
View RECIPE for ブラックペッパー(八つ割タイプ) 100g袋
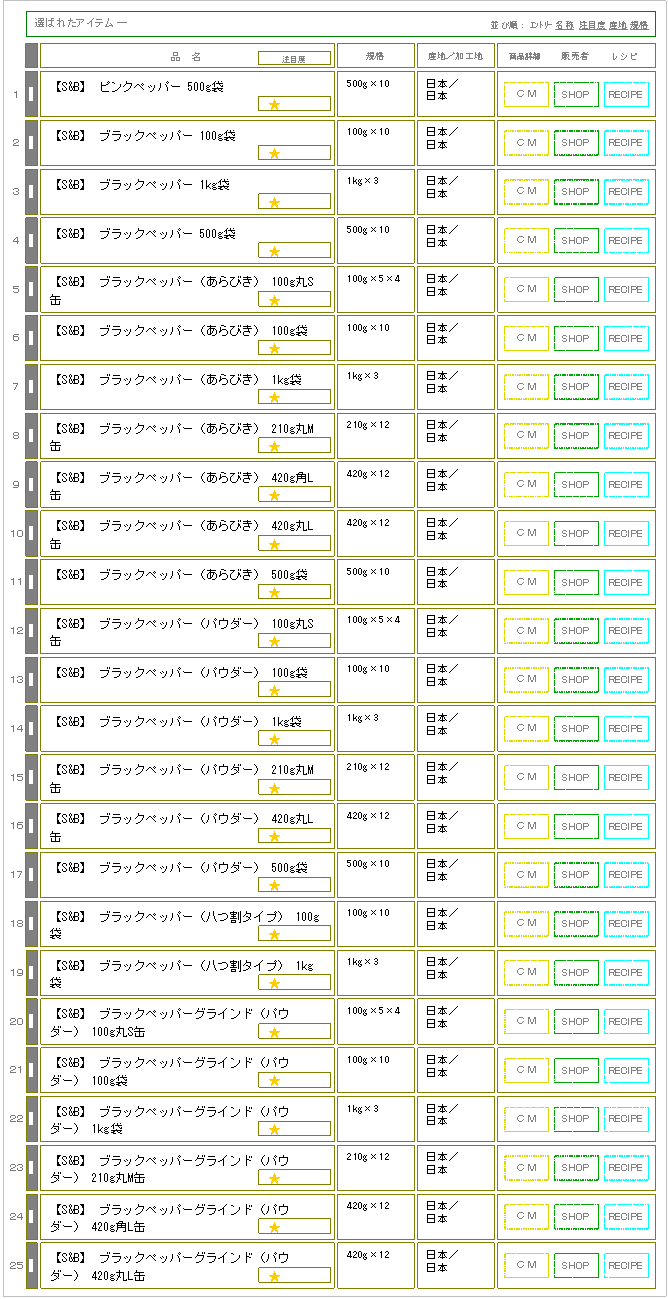click(626, 924)
